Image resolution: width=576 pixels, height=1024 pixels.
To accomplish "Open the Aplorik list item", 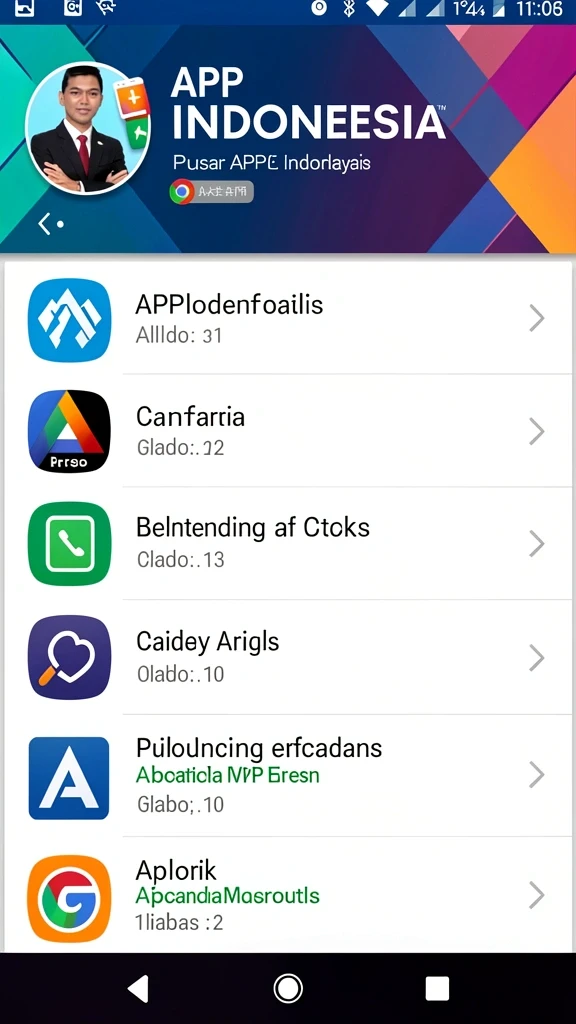I will [x=288, y=895].
